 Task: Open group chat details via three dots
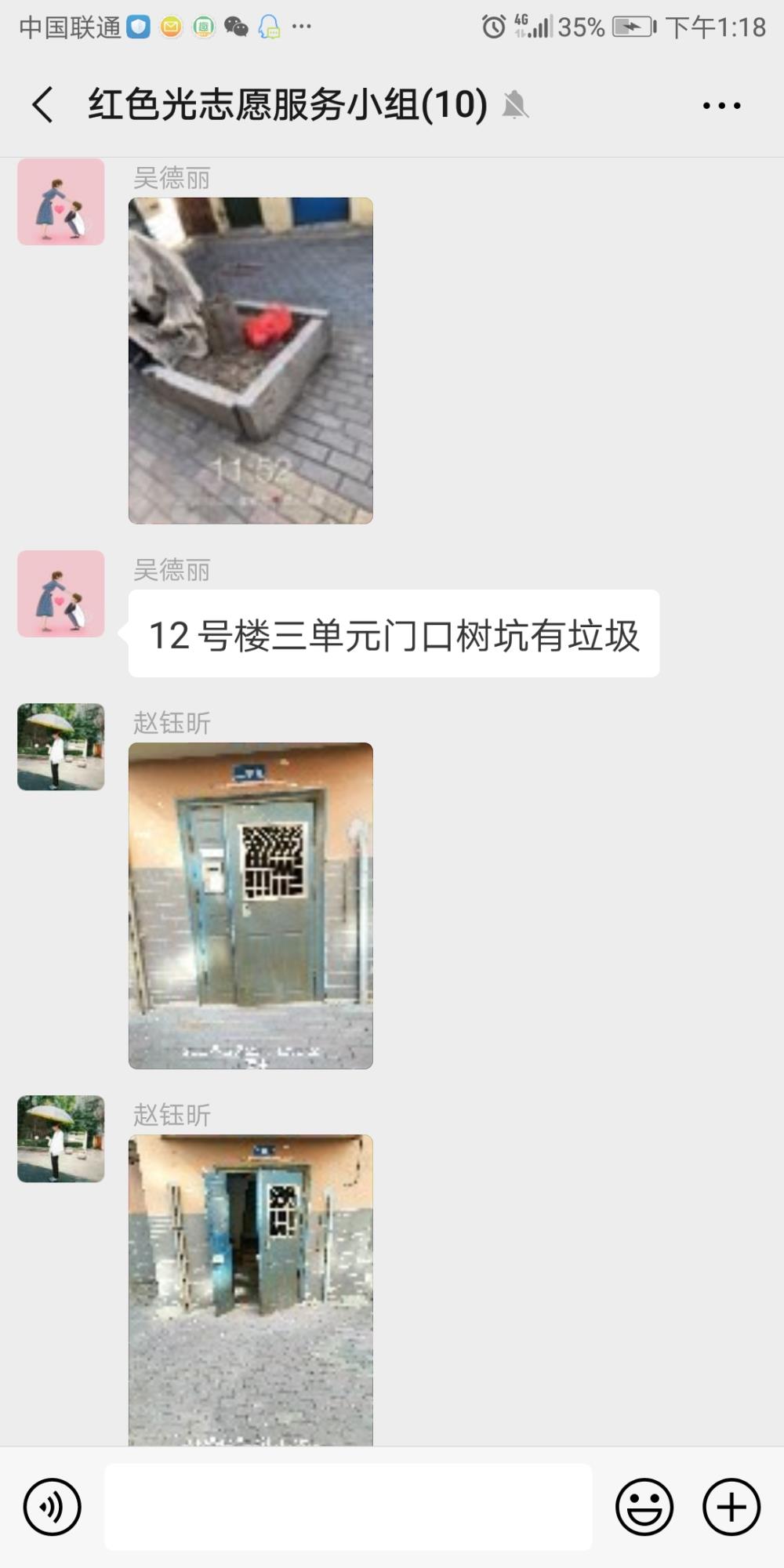[721, 105]
